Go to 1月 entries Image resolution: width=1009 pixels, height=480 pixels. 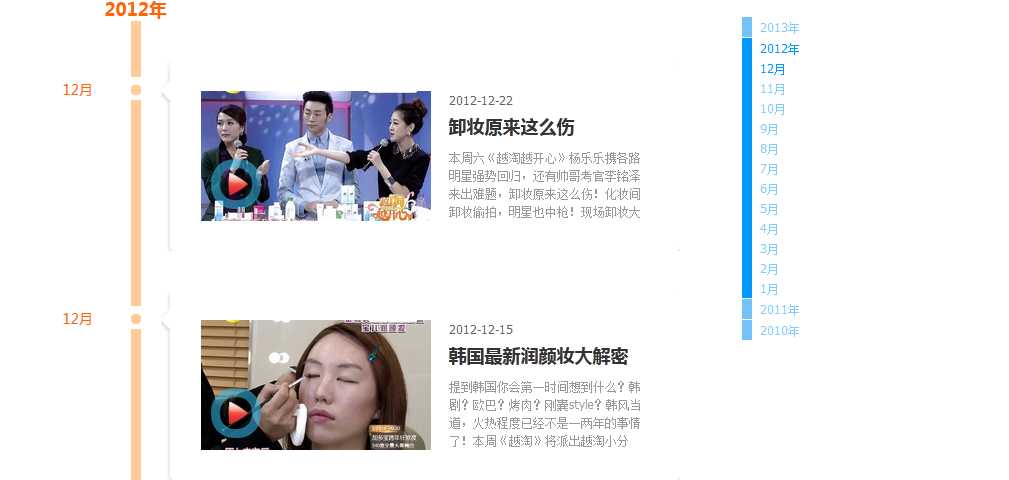point(769,289)
